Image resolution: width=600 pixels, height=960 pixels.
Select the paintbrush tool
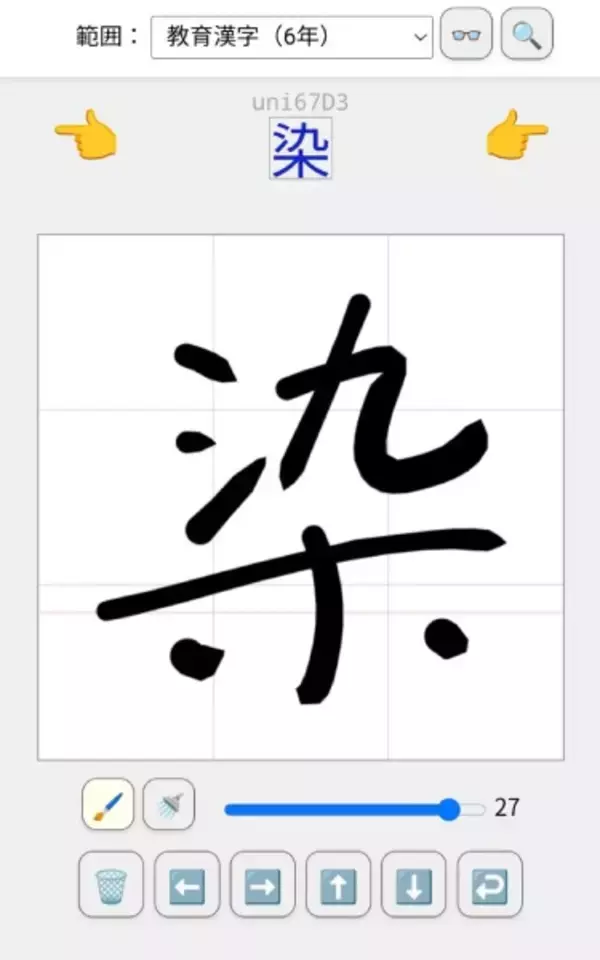(x=108, y=805)
